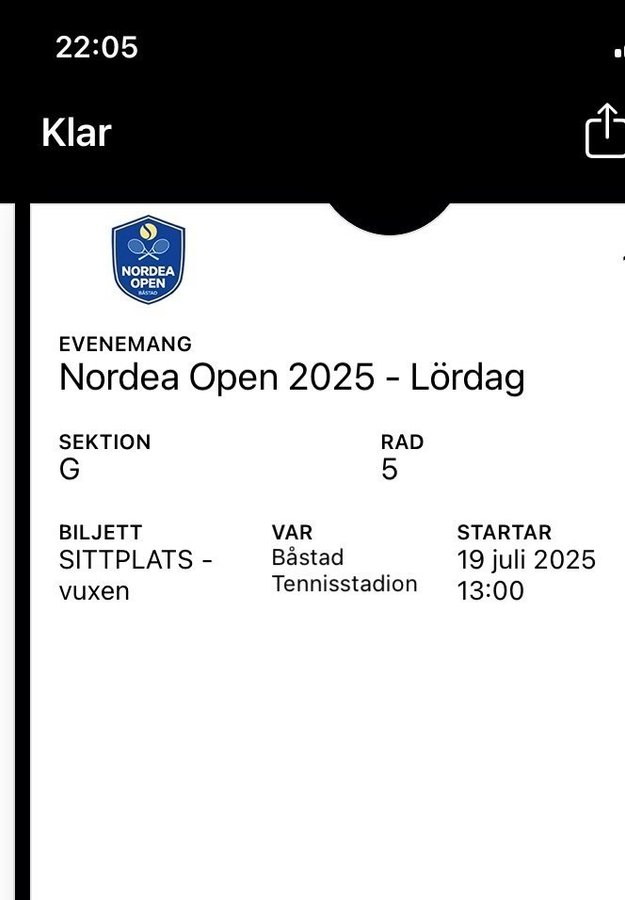Tap Klar to close the ticket view
Viewport: 625px width, 900px height.
76,133
